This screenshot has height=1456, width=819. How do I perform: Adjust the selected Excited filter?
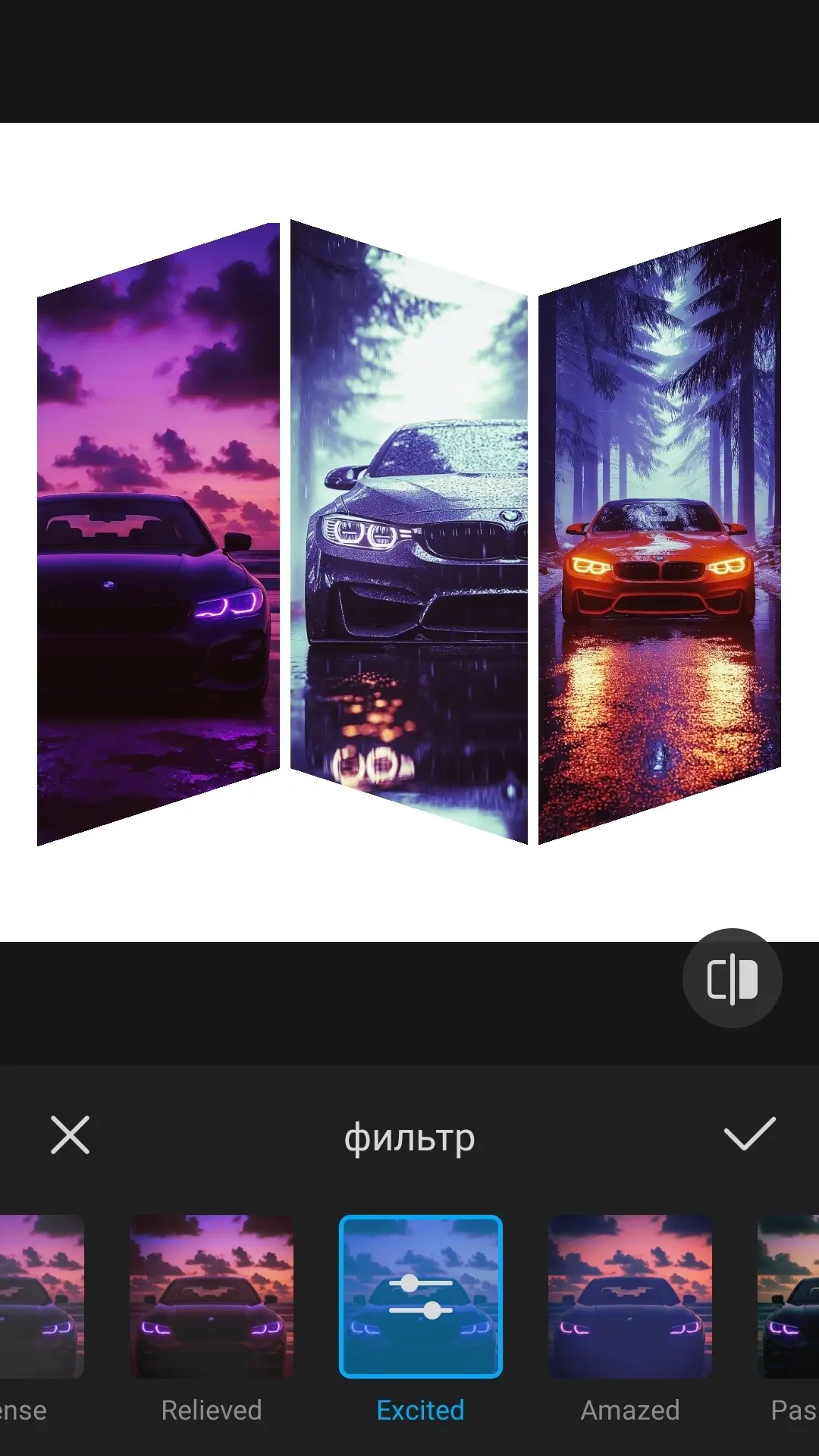[421, 1297]
